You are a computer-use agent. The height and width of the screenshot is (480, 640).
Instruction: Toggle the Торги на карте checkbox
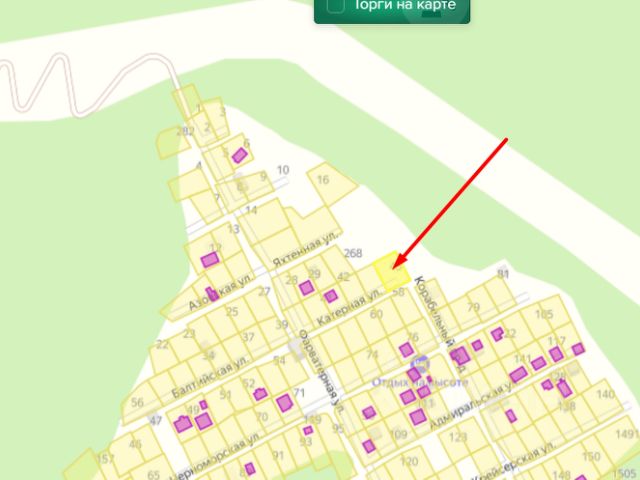(336, 5)
